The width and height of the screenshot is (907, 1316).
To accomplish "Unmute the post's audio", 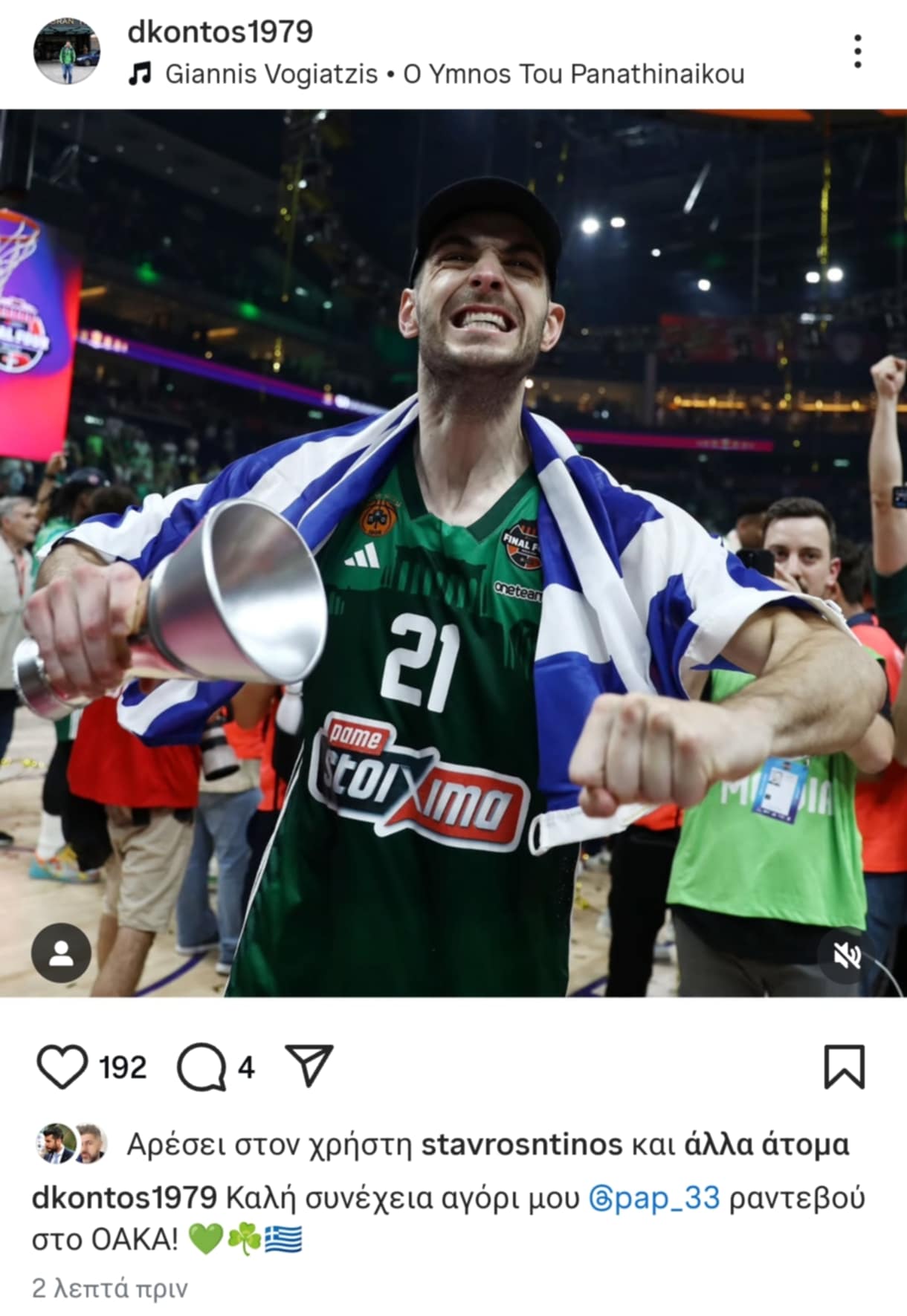I will pos(848,956).
